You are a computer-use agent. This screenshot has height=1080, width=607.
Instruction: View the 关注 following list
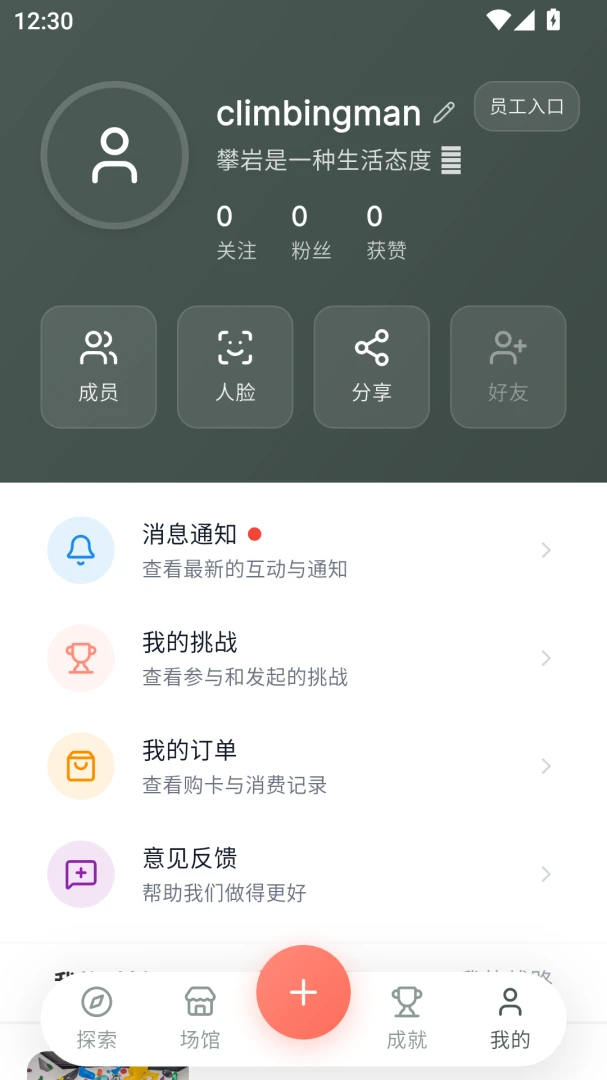(236, 233)
